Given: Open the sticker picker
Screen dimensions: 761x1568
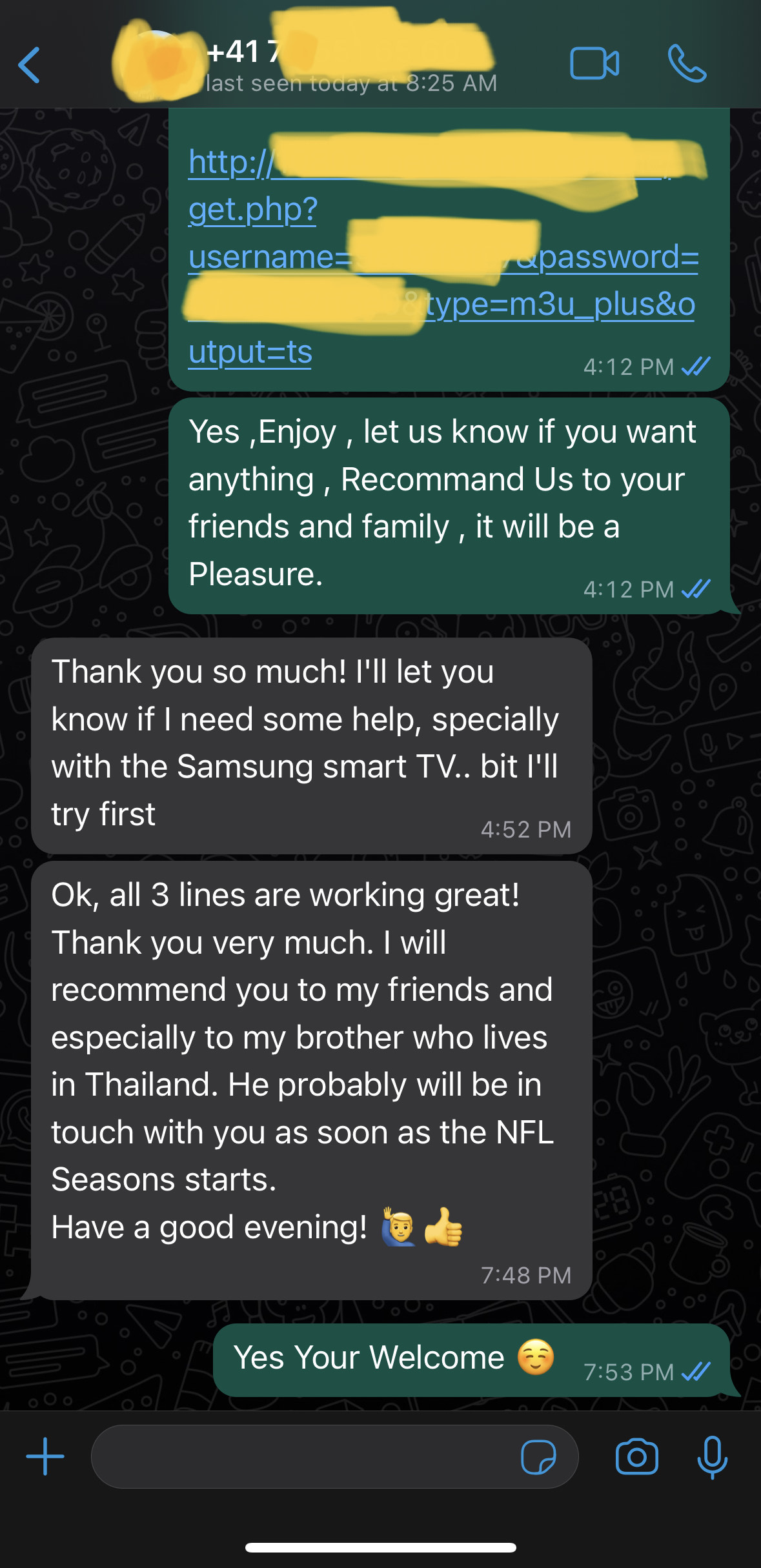Looking at the screenshot, I should pos(538,1456).
